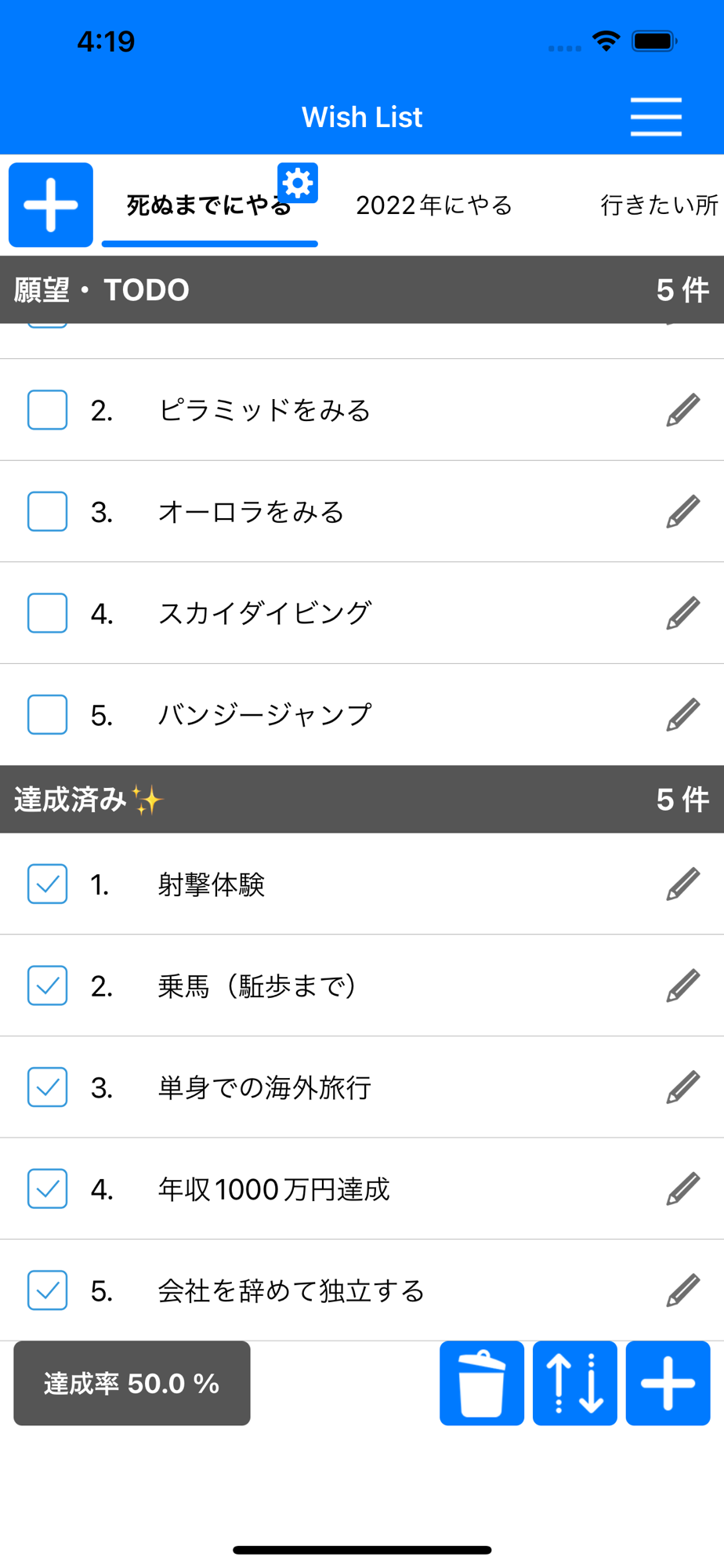
Task: Mark オーロラをみる as done
Action: coord(48,512)
